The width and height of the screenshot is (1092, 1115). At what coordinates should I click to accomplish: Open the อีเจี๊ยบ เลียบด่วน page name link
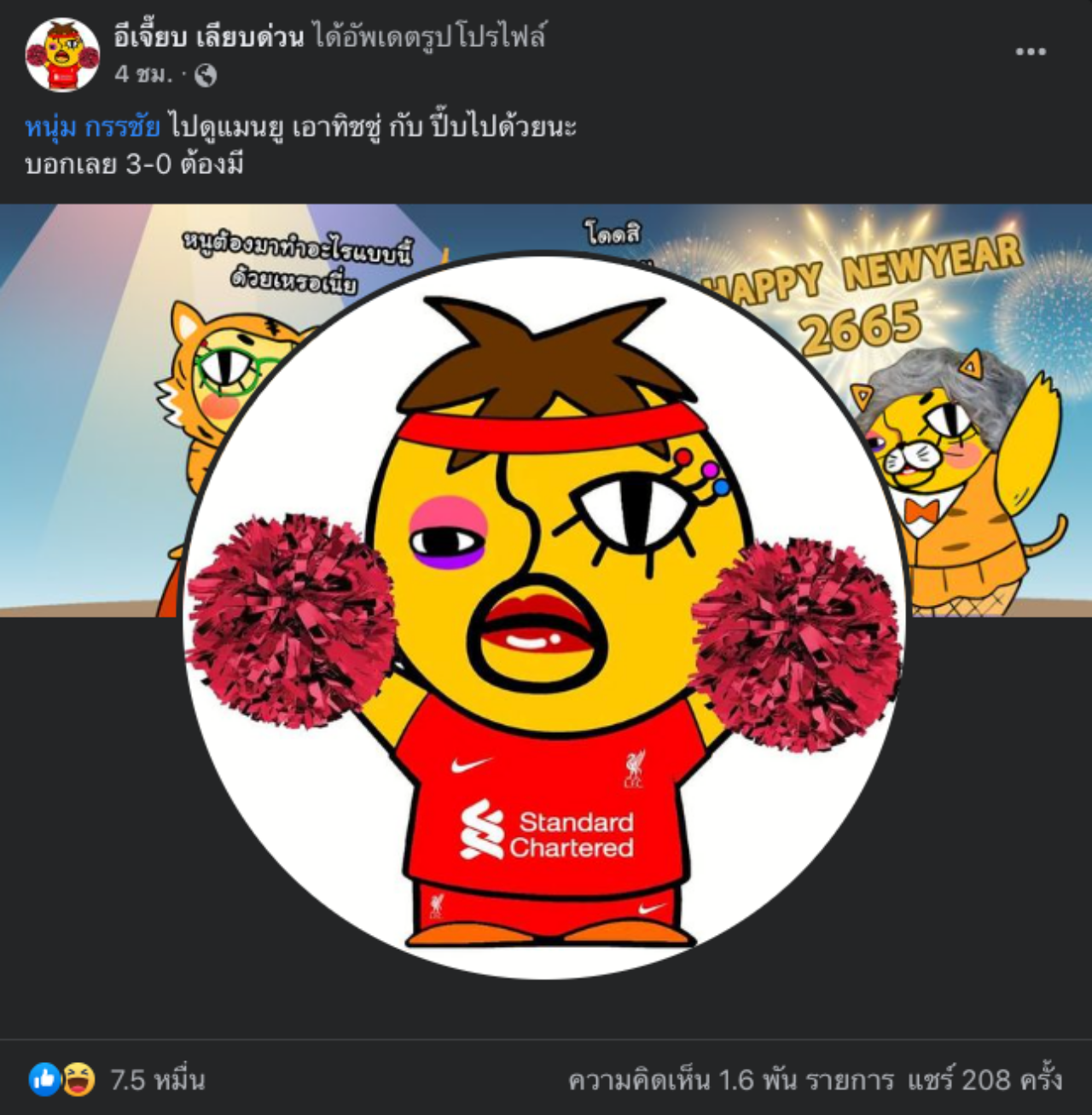point(209,37)
